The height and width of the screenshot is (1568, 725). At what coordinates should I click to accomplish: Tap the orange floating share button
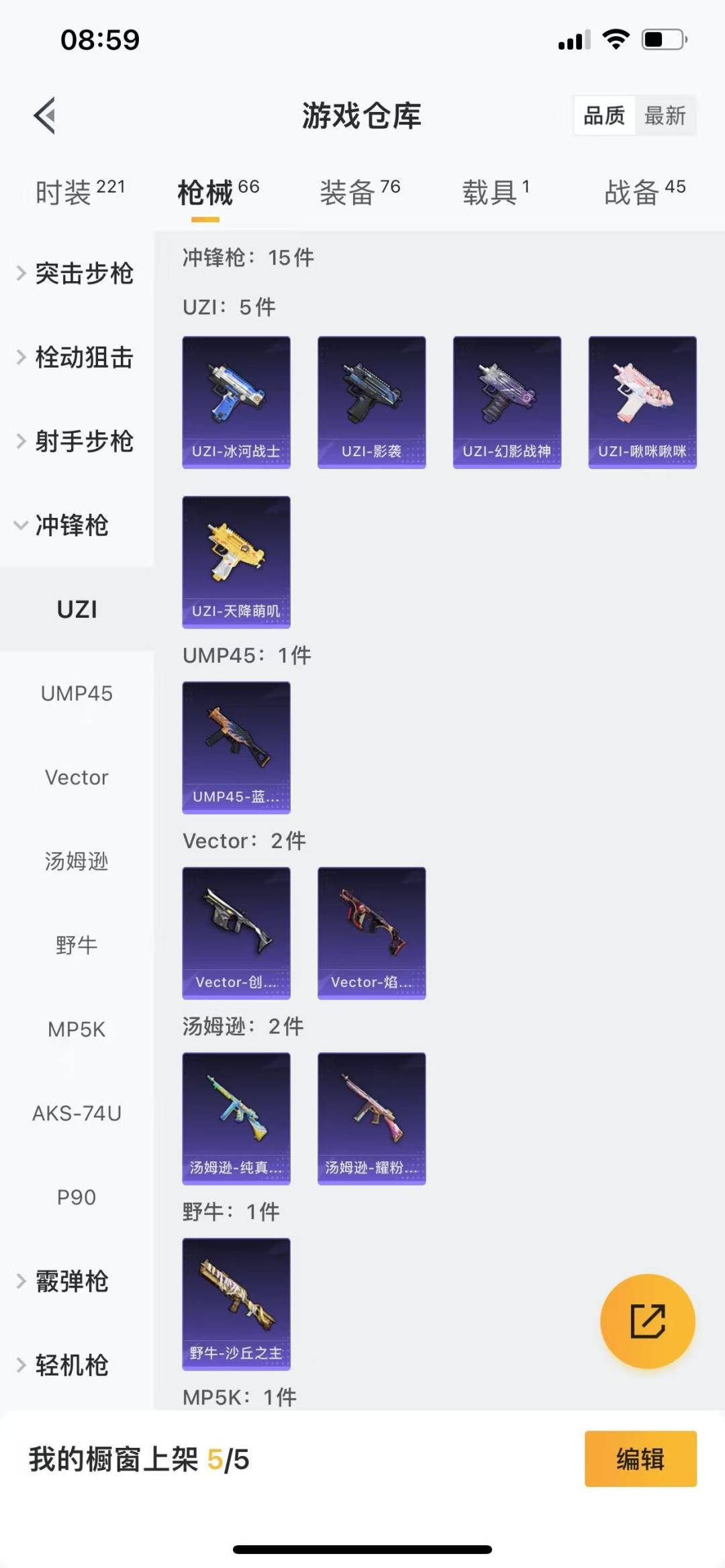(647, 1321)
